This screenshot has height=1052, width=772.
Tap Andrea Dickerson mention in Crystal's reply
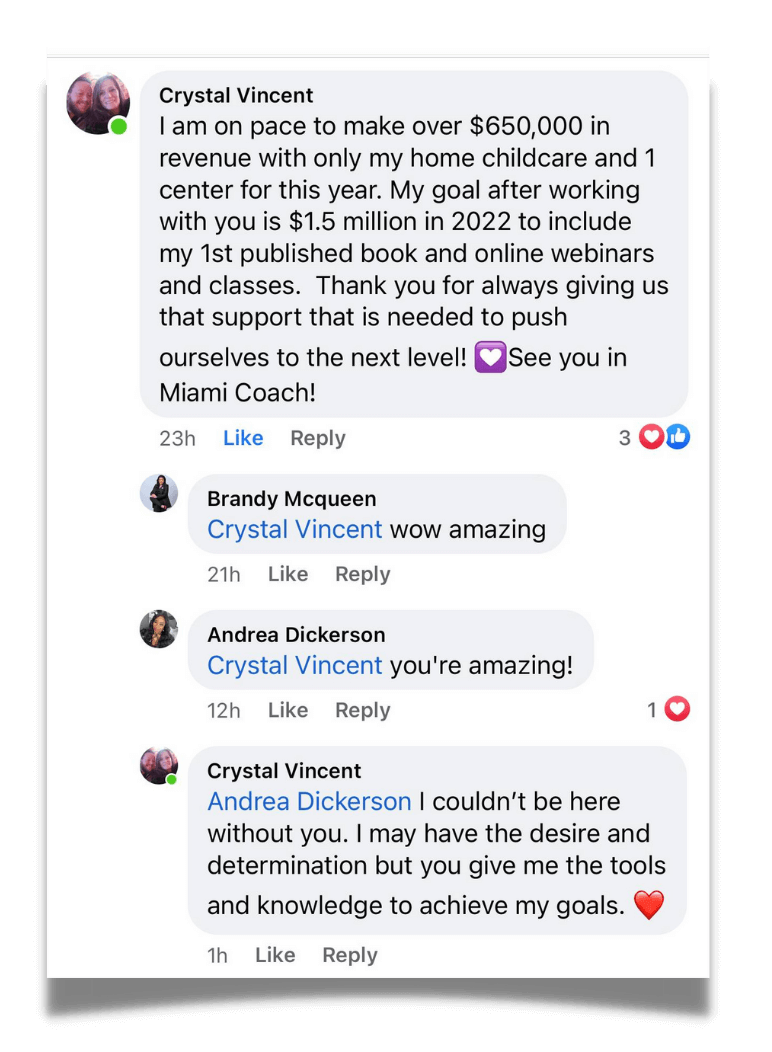coord(309,801)
